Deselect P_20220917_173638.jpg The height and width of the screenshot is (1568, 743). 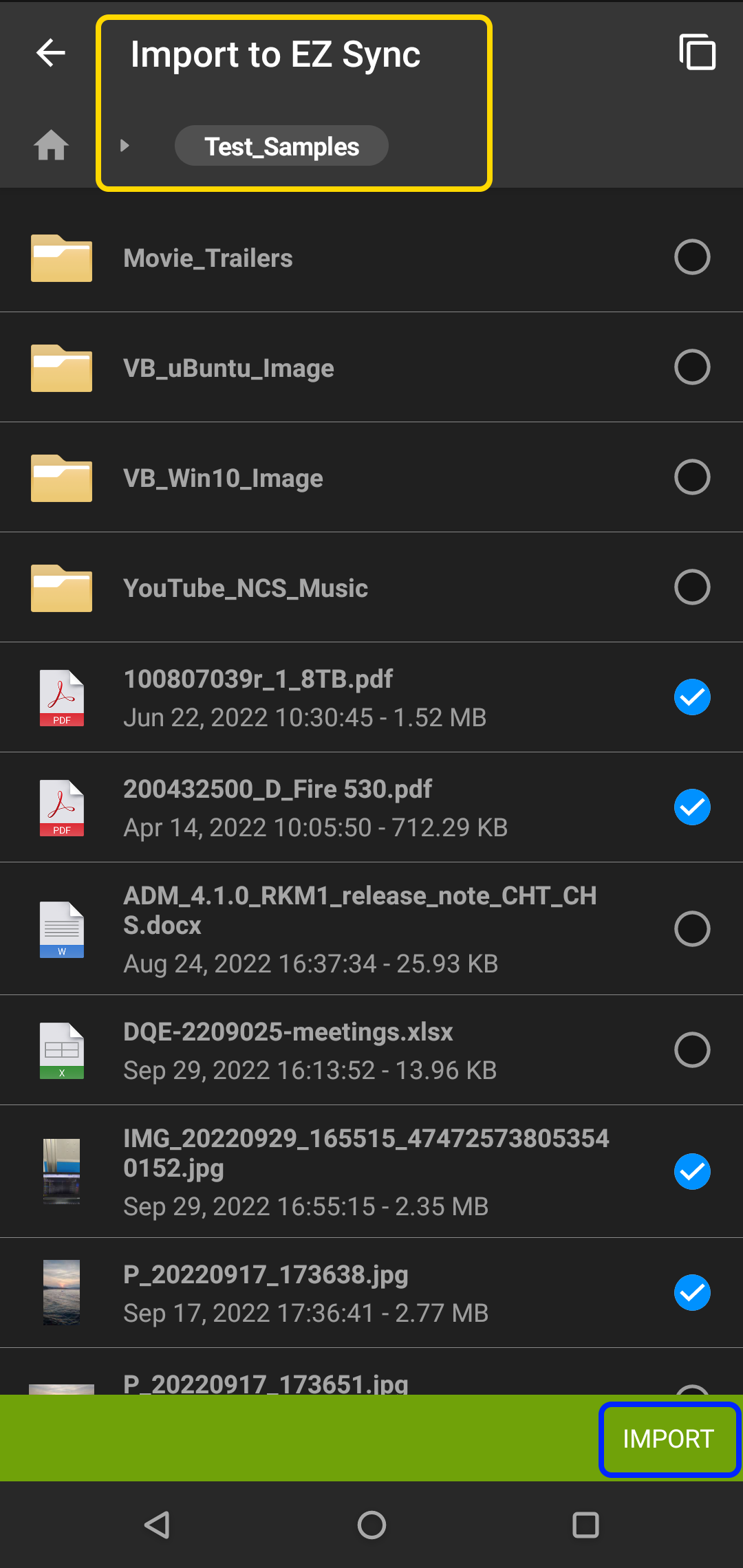(692, 1293)
